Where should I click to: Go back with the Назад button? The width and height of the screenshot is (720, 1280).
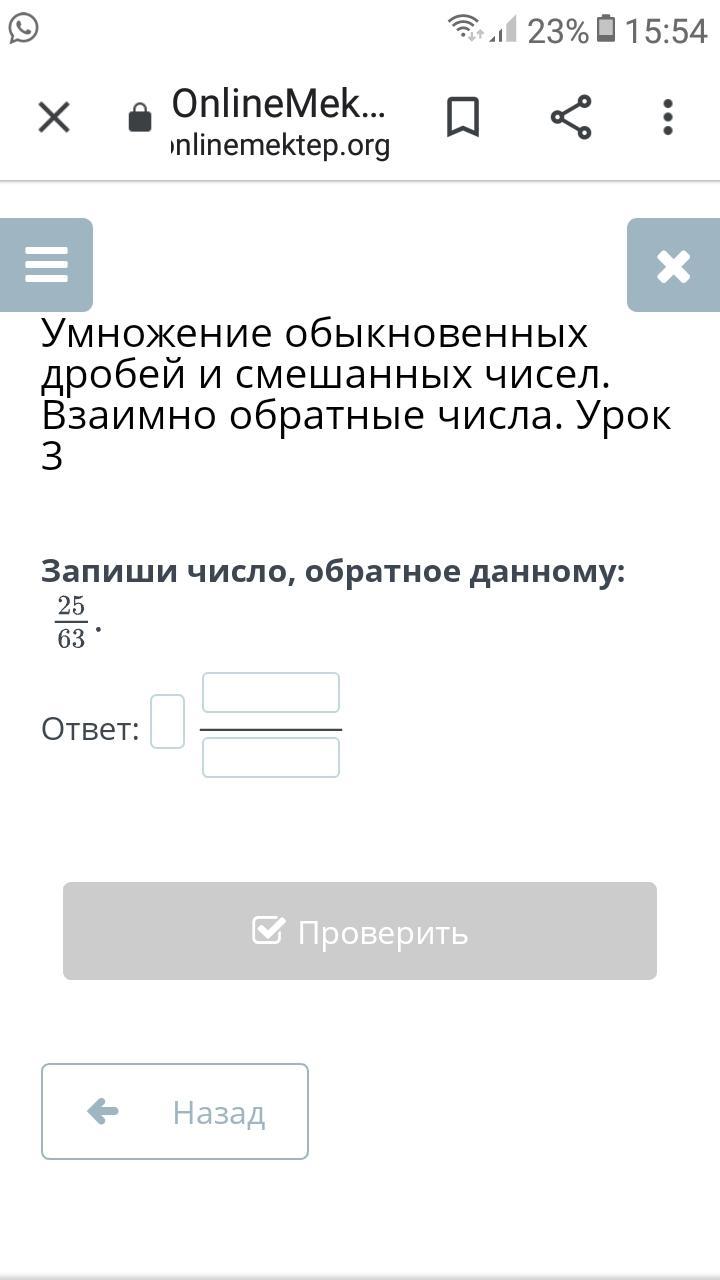(x=175, y=1111)
